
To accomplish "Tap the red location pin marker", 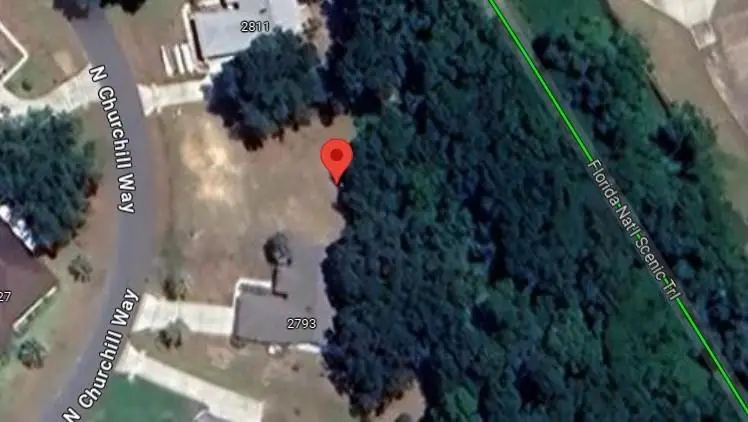I will pos(336,158).
